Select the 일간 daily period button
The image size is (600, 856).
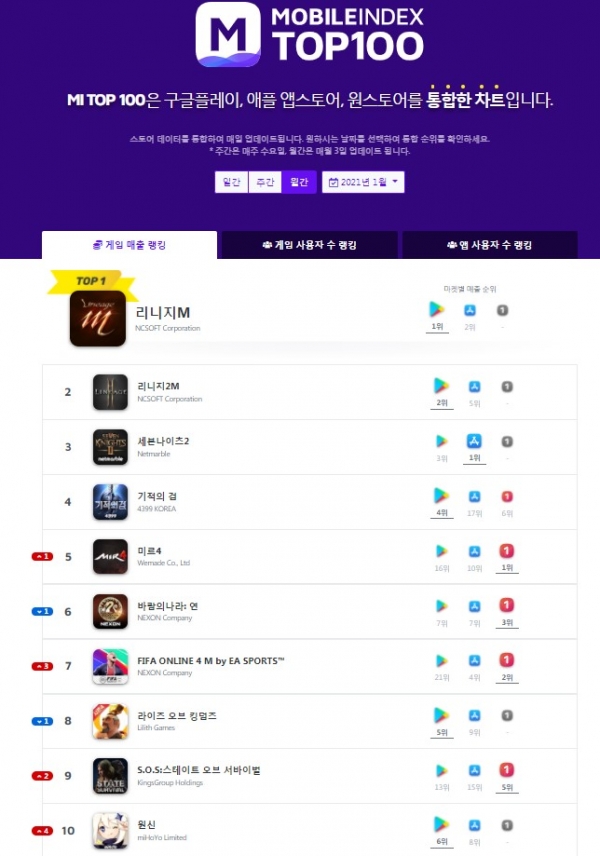(x=231, y=182)
